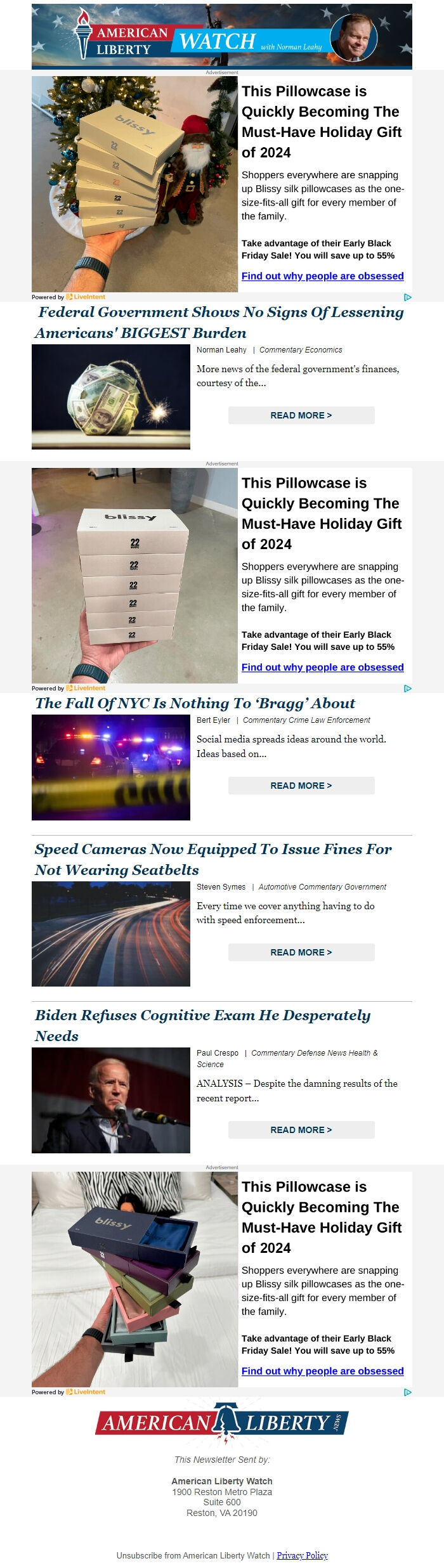Open the Privacy Policy link

click(302, 1555)
